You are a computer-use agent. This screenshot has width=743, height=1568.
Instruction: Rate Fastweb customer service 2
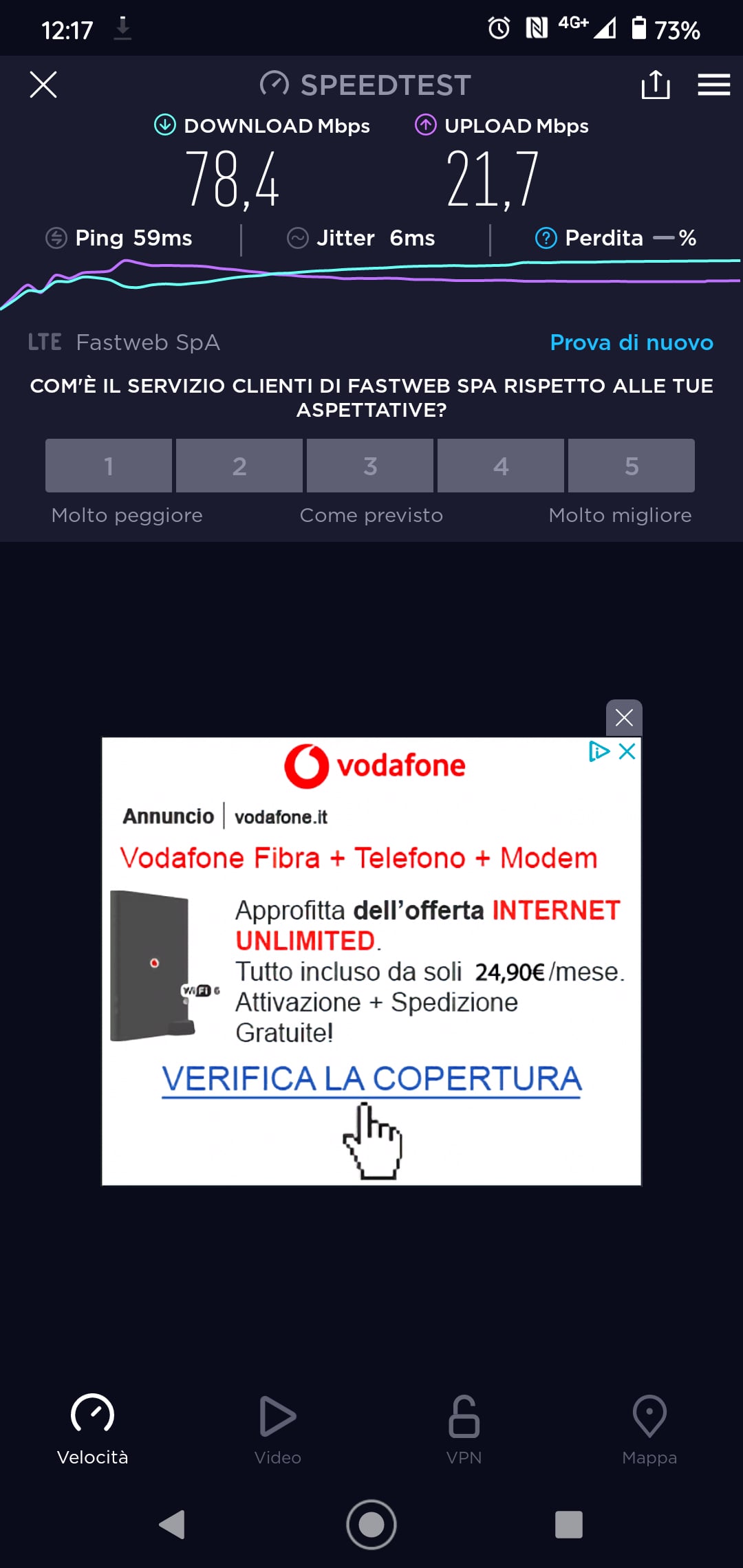(239, 466)
